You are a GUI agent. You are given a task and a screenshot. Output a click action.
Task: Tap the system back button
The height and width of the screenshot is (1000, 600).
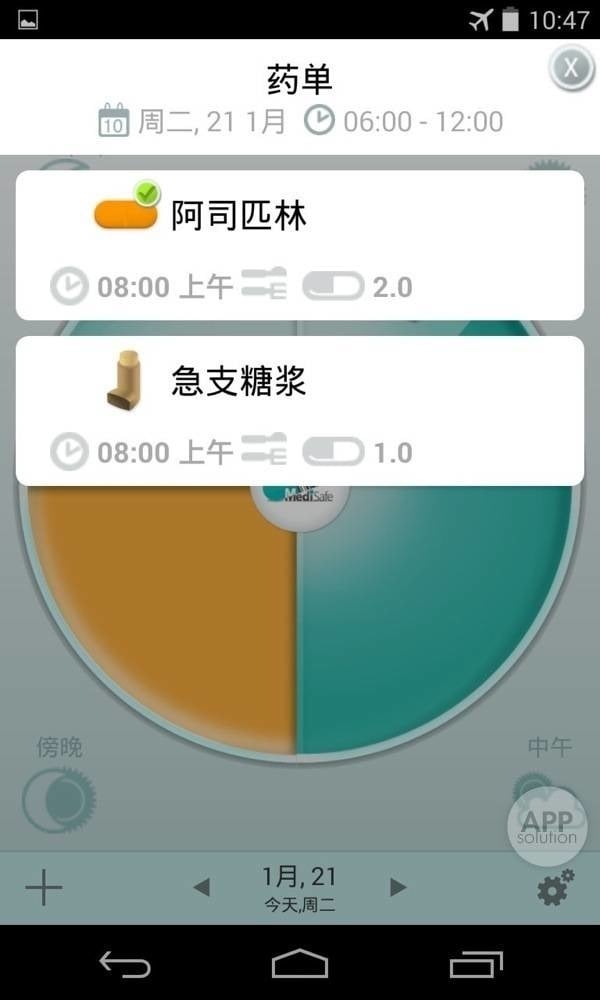(x=125, y=964)
